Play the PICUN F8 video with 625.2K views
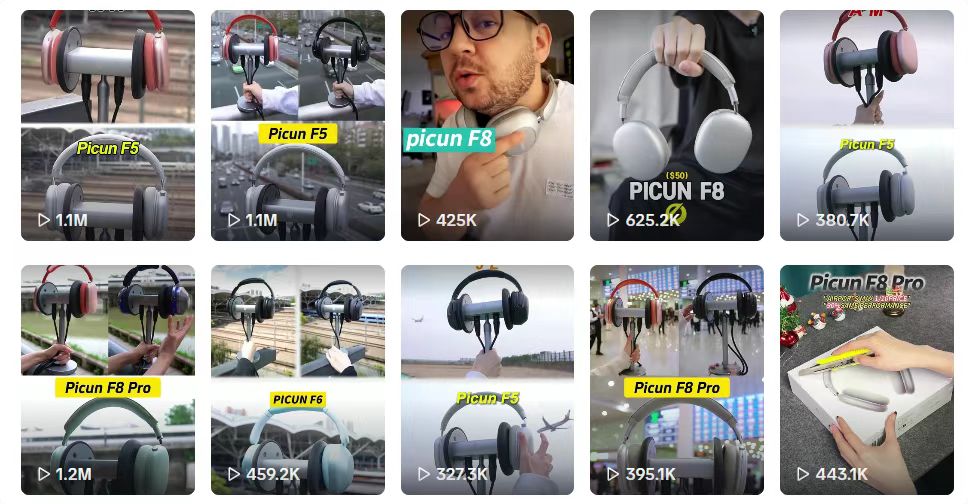The height and width of the screenshot is (504, 968). click(x=676, y=125)
